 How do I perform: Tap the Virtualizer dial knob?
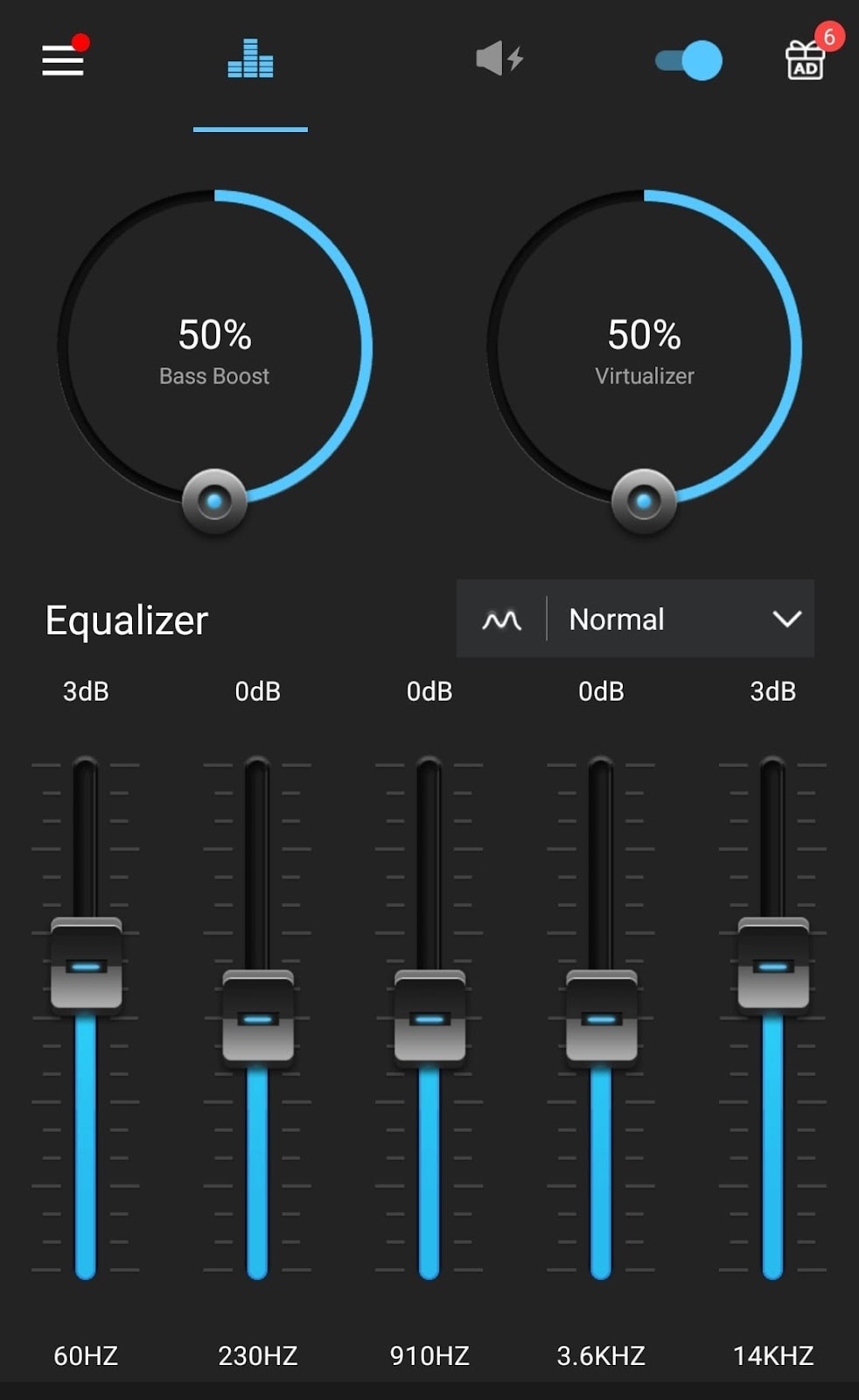pos(644,500)
